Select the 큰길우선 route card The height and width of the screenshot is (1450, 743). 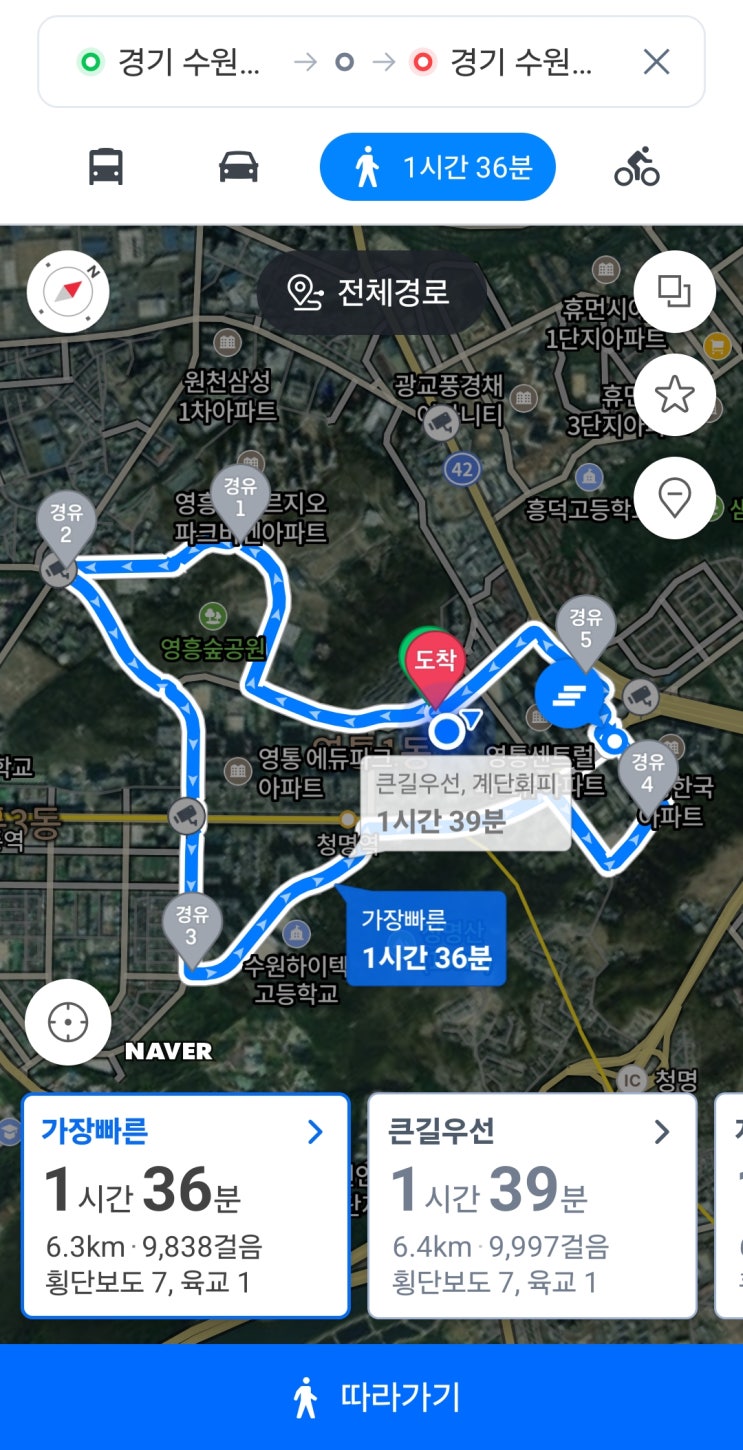click(x=532, y=1205)
